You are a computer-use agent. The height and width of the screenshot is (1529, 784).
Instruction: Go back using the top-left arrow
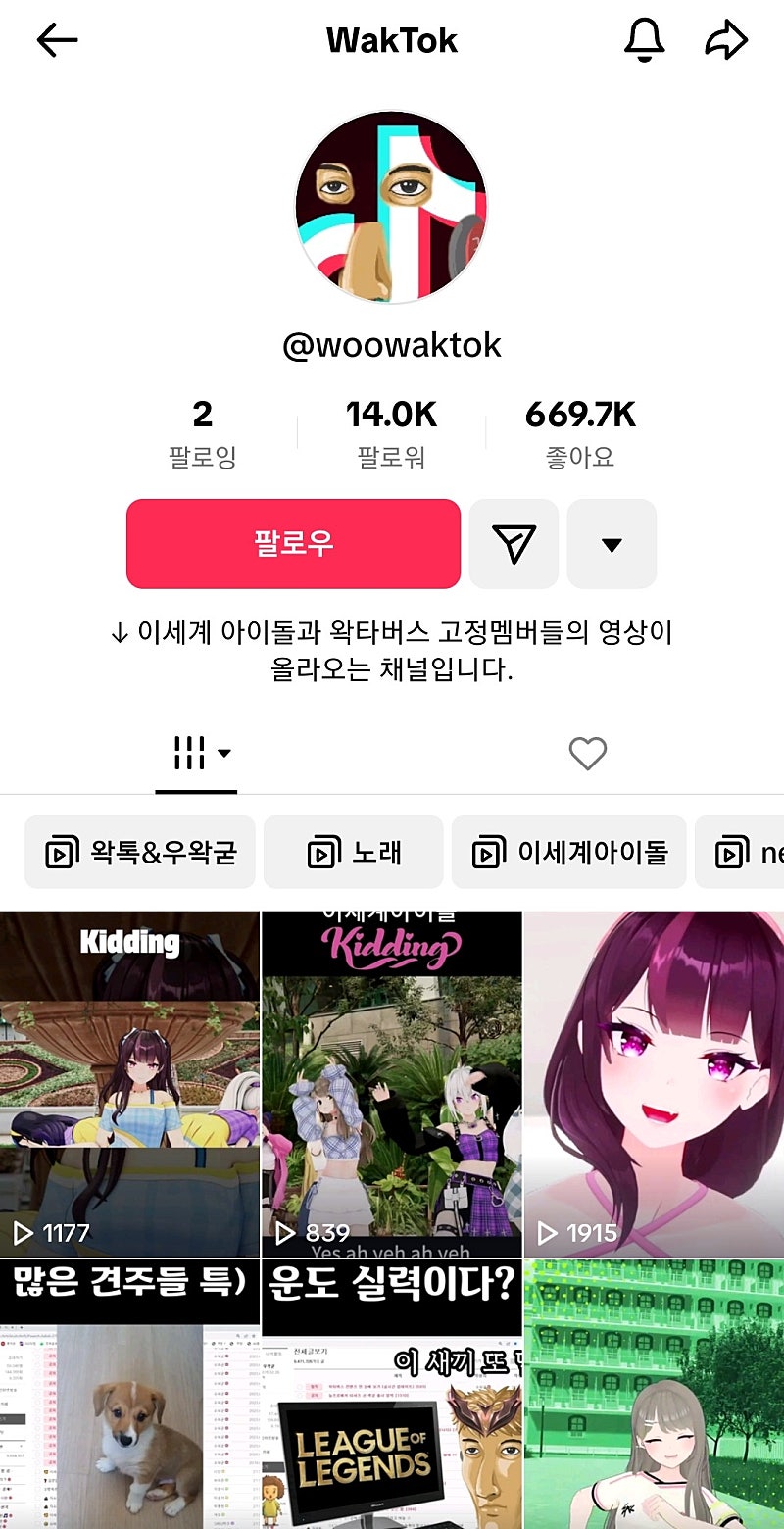56,40
